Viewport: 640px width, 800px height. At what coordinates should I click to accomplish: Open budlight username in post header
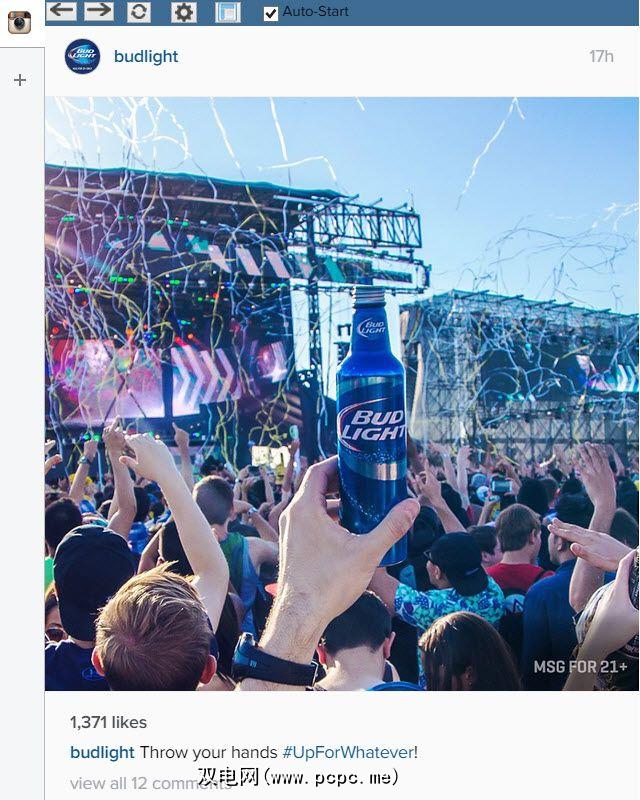146,57
